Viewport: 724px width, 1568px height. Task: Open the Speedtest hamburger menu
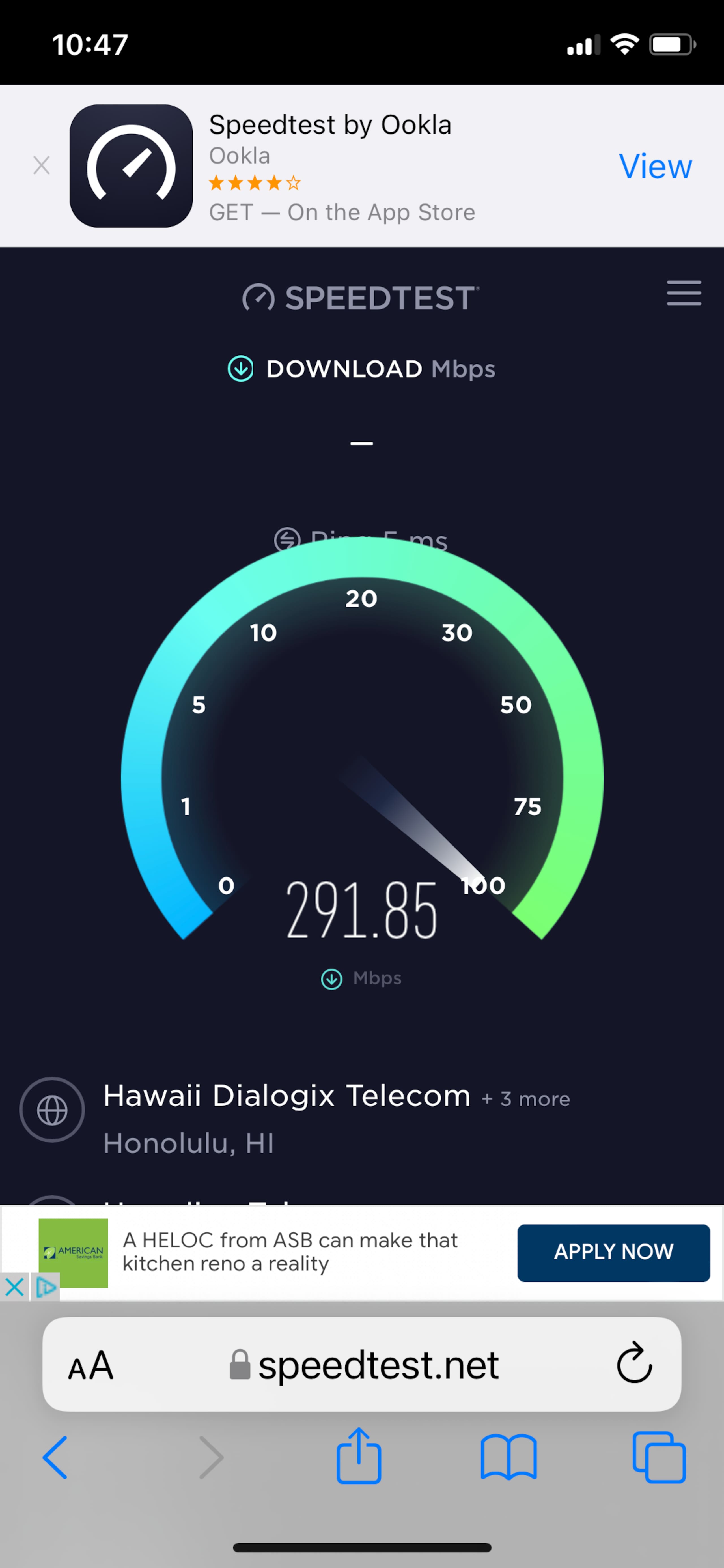coord(684,293)
